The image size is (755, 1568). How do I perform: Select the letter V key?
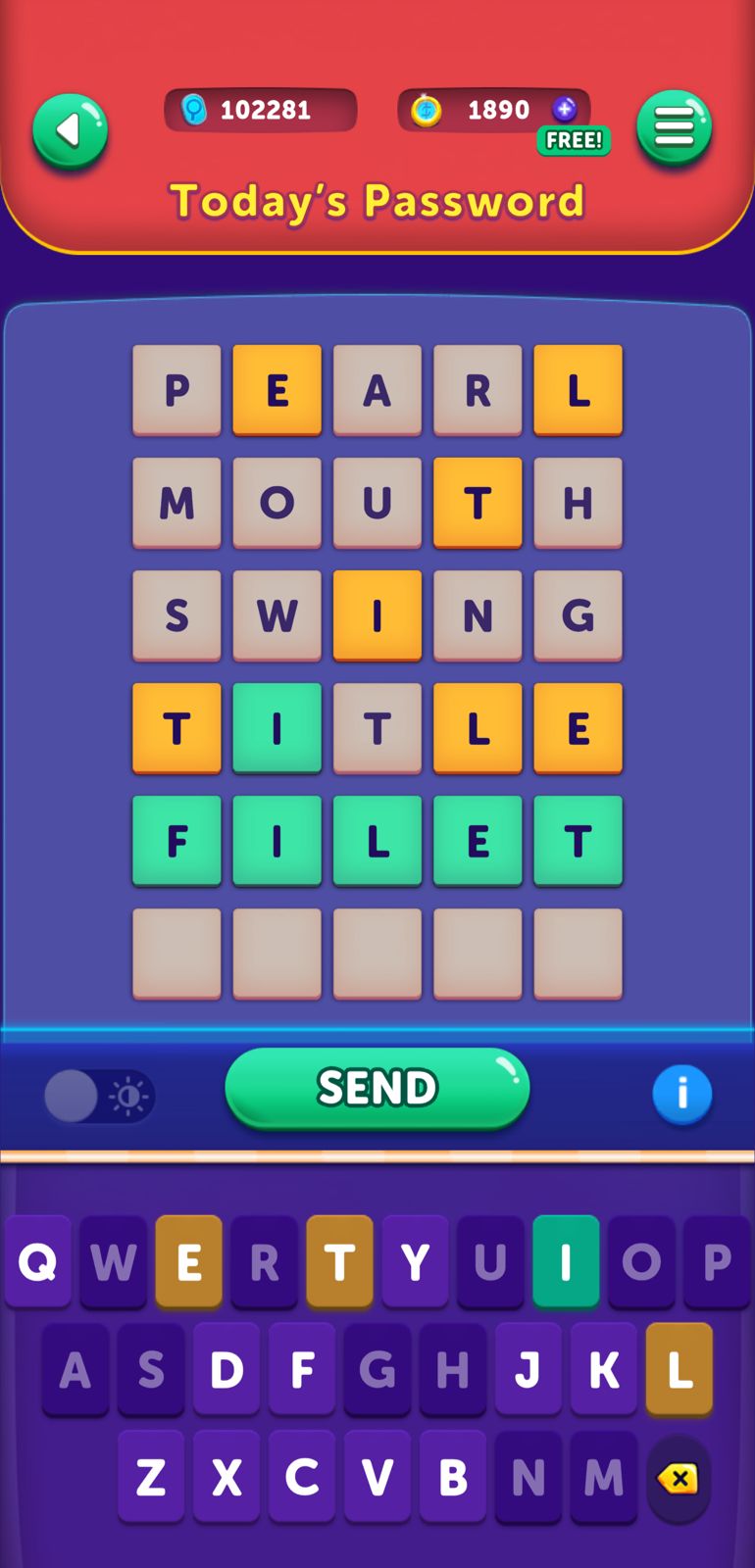pyautogui.click(x=377, y=1477)
